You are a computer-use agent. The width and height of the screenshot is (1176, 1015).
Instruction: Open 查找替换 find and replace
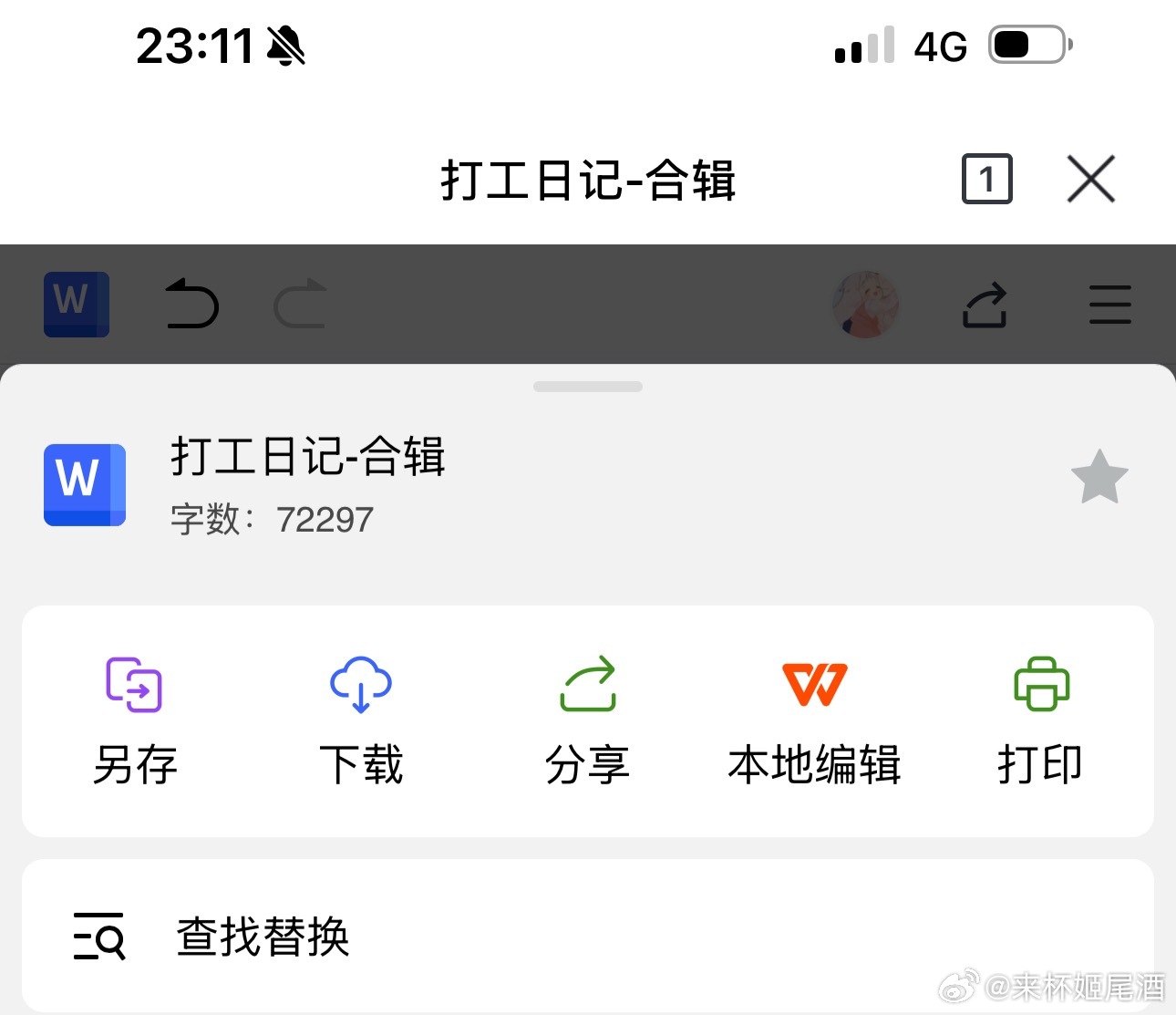pos(263,937)
